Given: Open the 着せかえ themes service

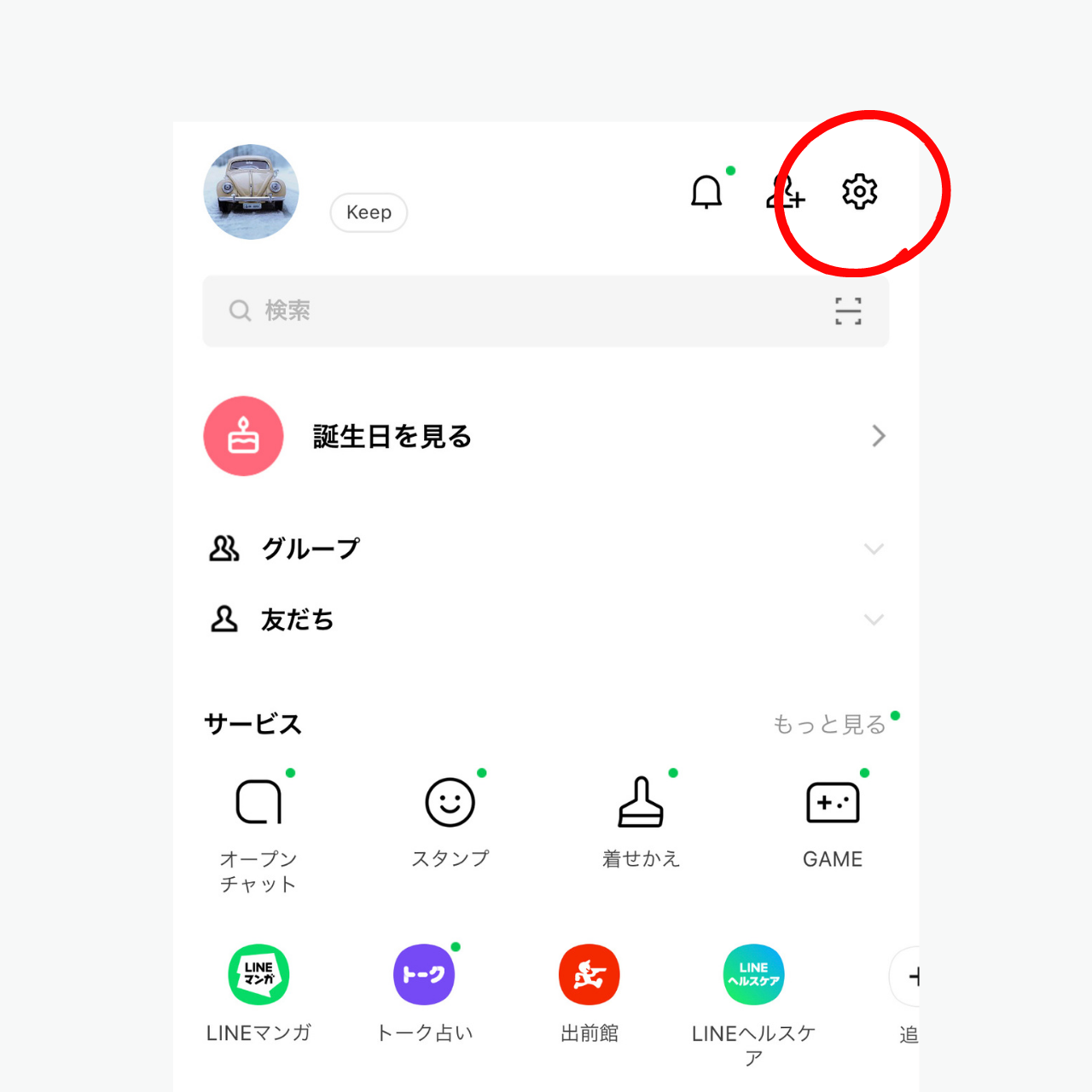Looking at the screenshot, I should tap(641, 804).
